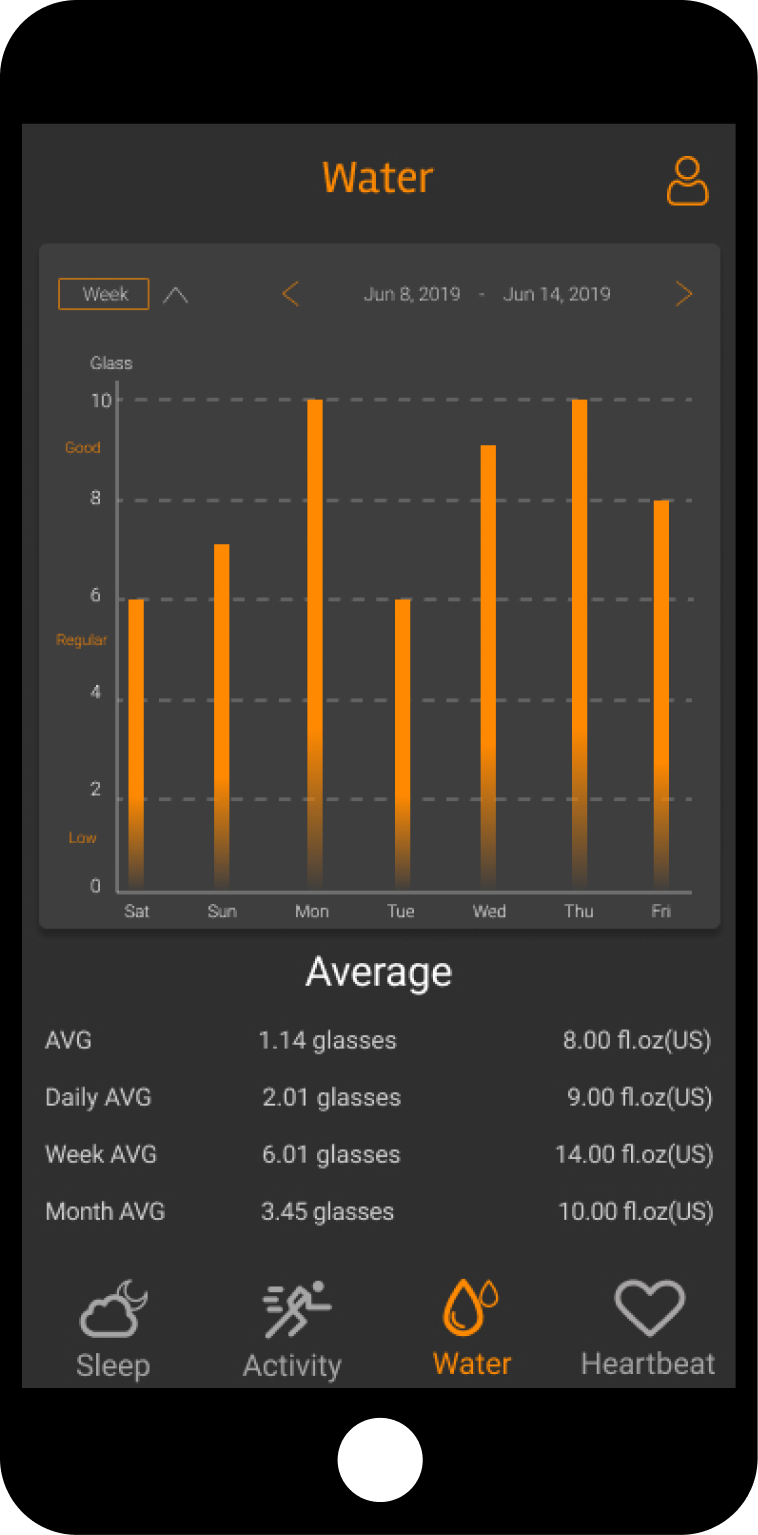Tap the phone's home button
This screenshot has width=758, height=1535.
tap(380, 1460)
